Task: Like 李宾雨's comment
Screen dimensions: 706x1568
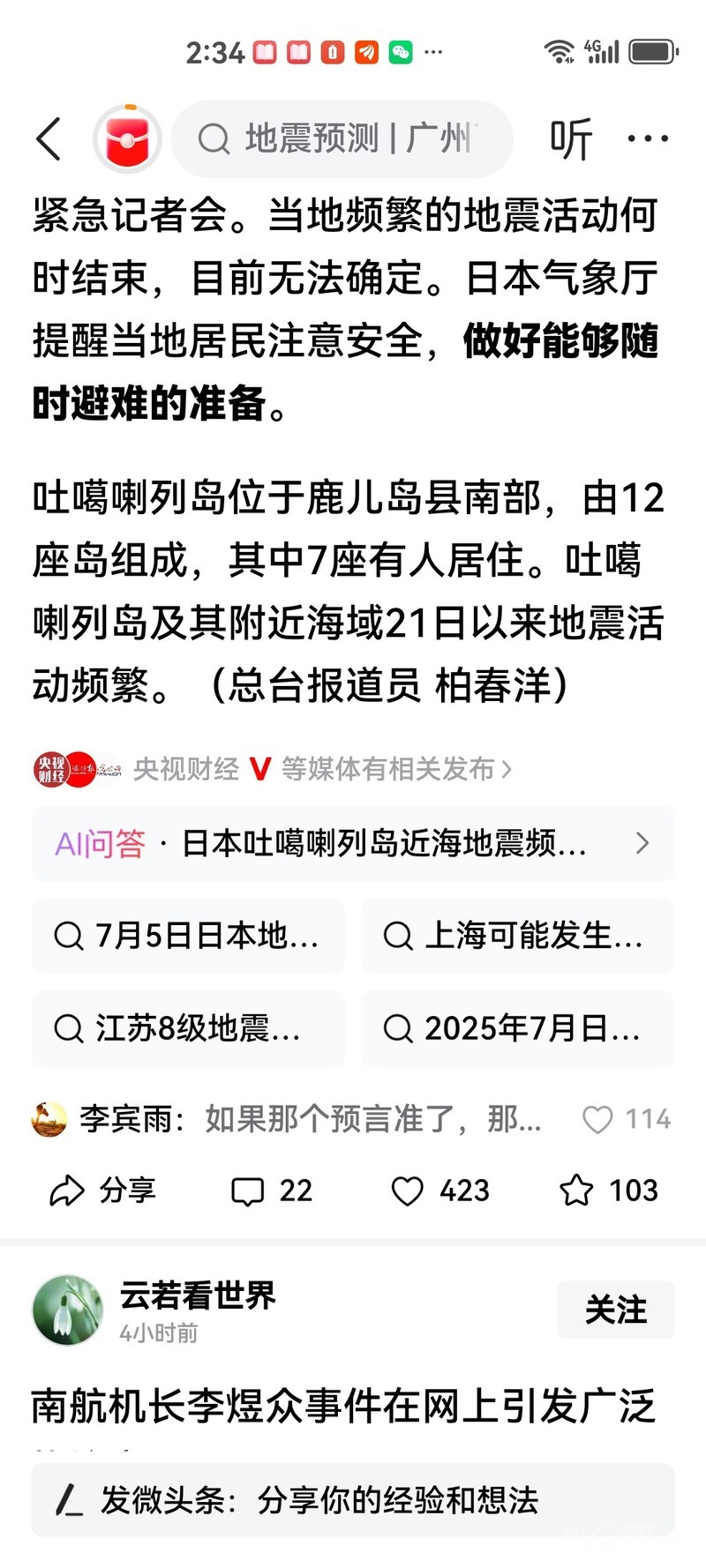Action: point(598,1120)
